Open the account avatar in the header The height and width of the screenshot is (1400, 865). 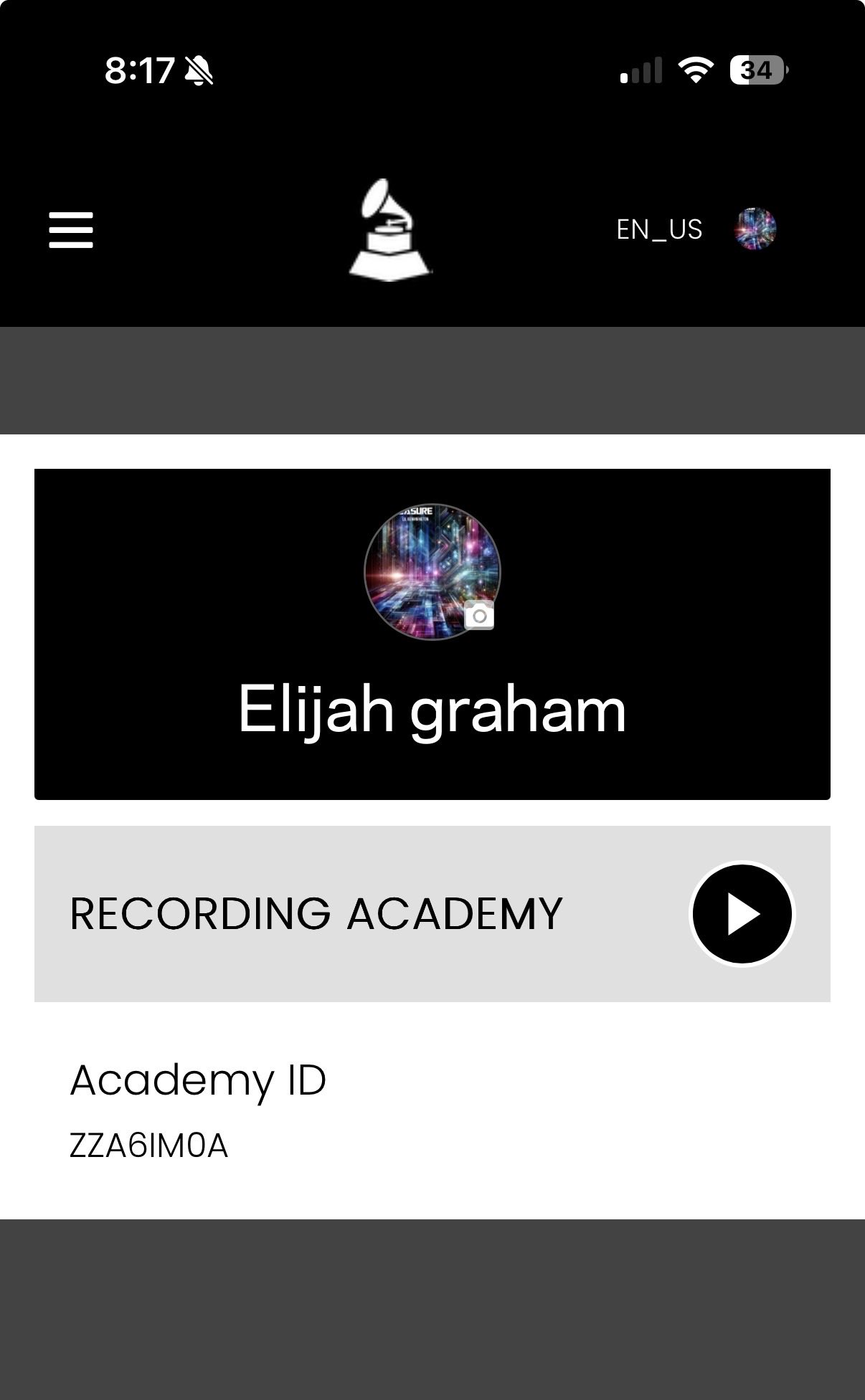[x=755, y=229]
